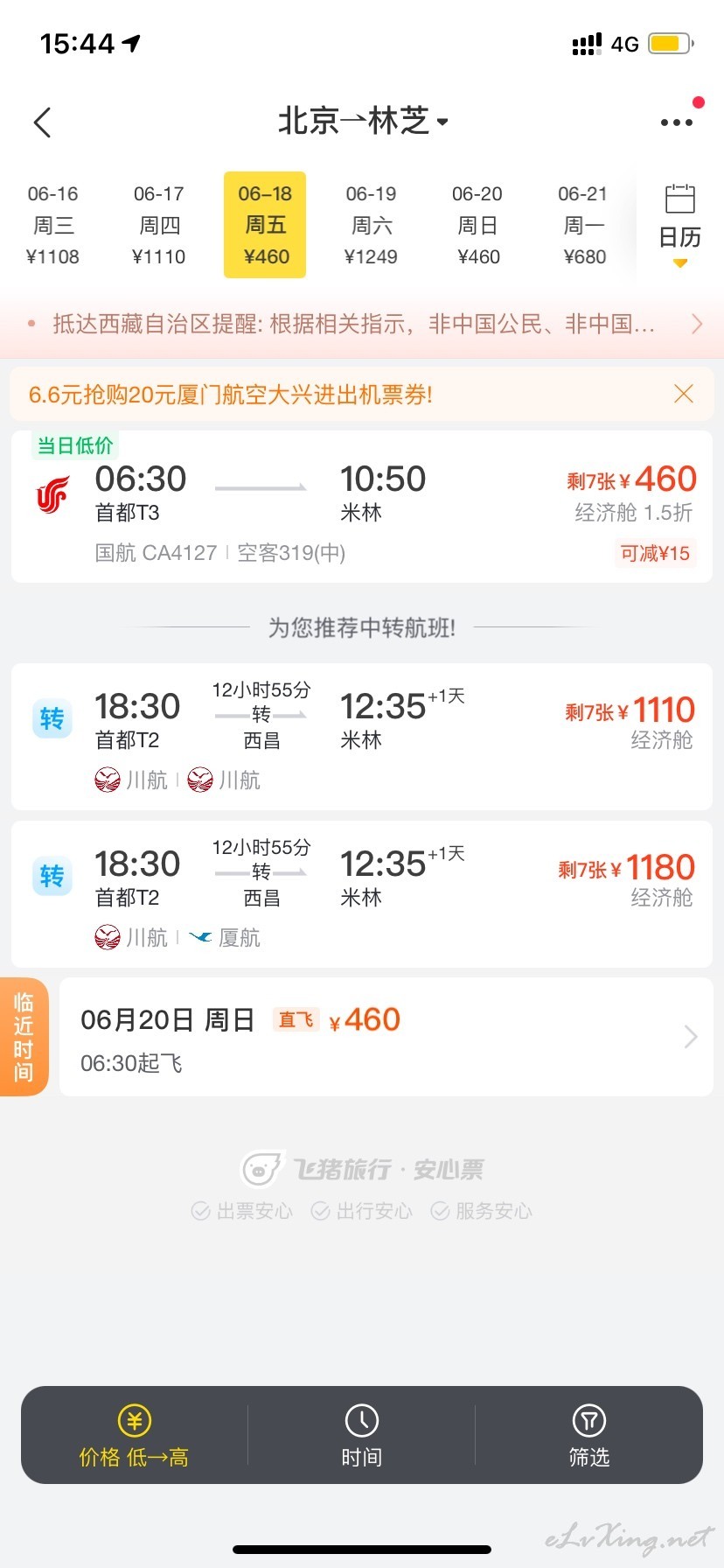Dismiss the 6.6元抢购 coupon banner
The width and height of the screenshot is (724, 1568).
(684, 394)
